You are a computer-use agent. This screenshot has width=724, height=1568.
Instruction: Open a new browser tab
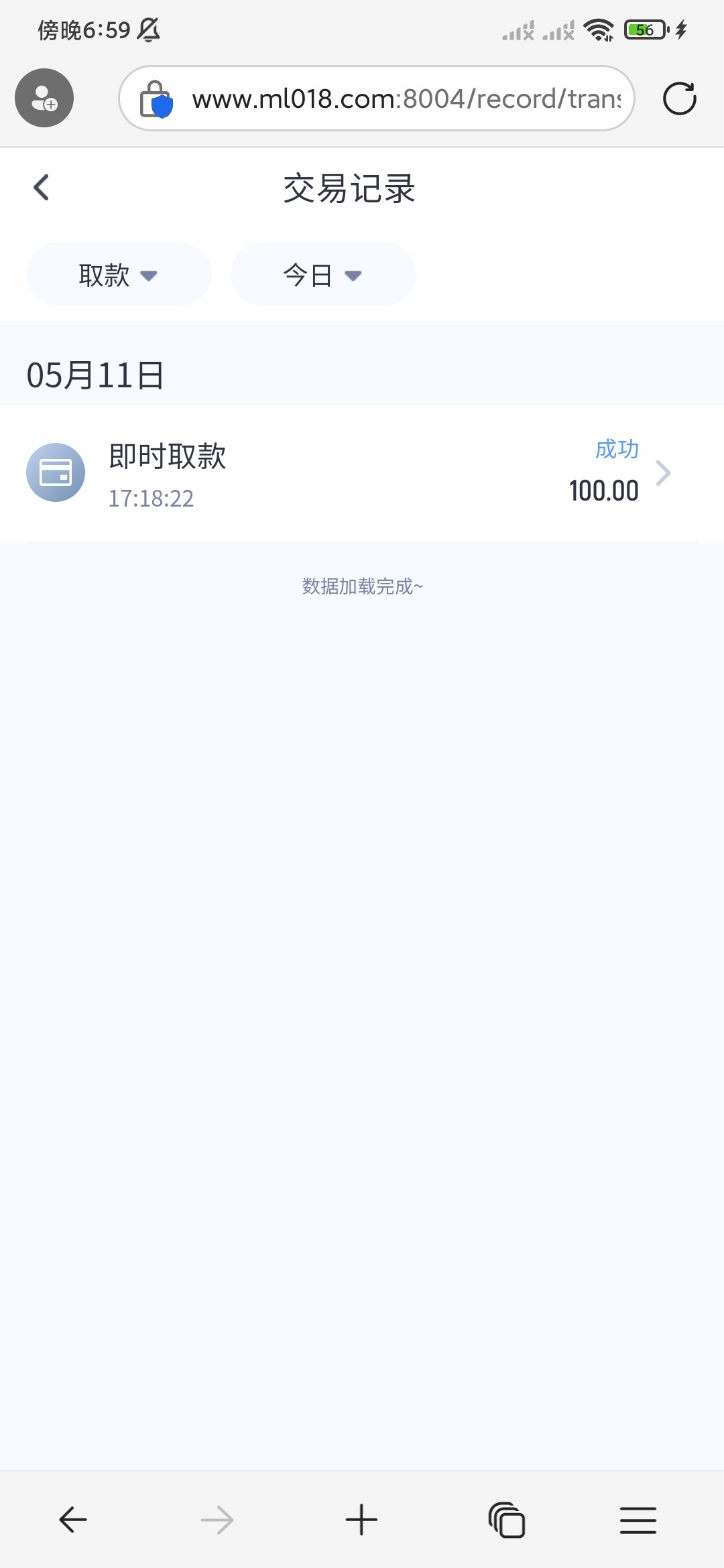tap(361, 1520)
